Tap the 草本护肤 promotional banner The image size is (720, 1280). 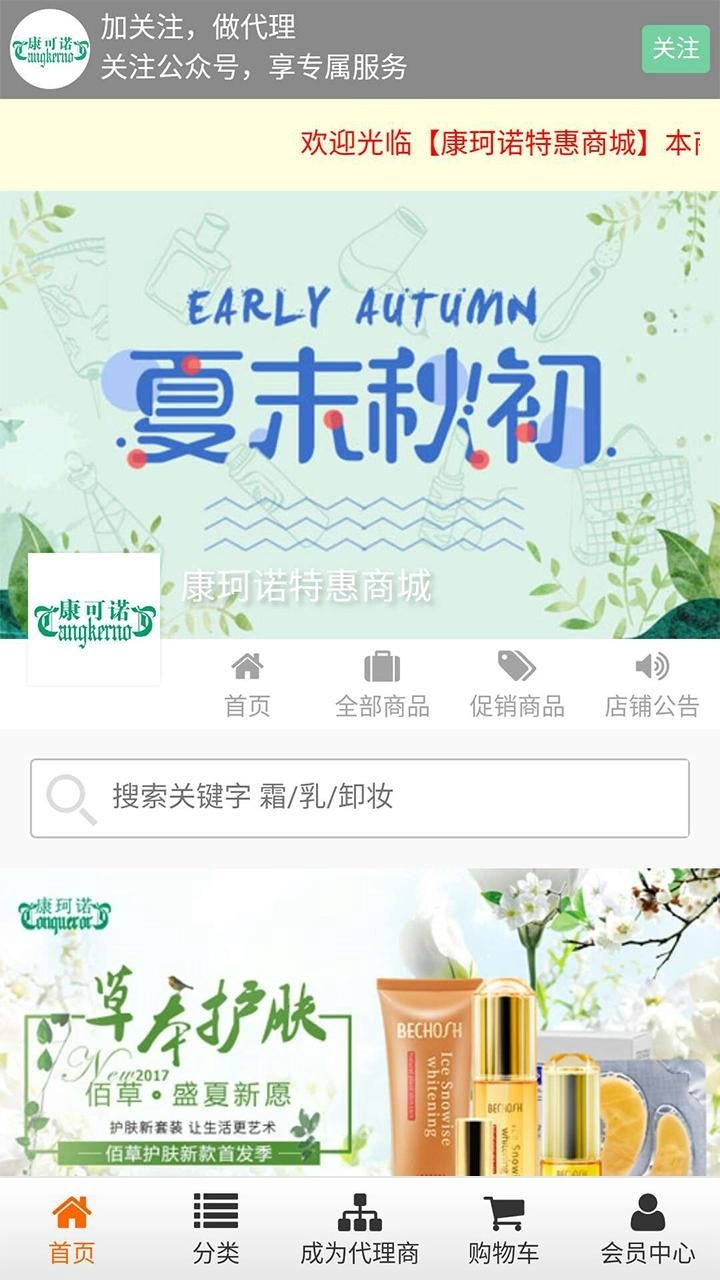click(360, 1020)
